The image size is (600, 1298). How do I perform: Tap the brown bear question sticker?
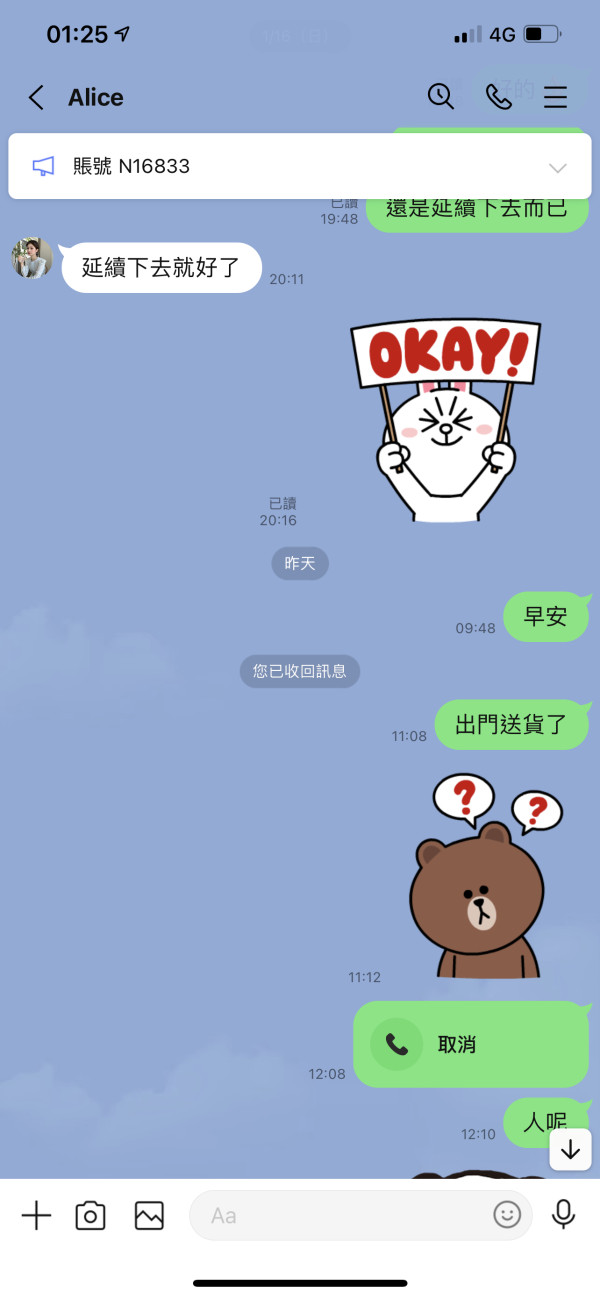[484, 877]
